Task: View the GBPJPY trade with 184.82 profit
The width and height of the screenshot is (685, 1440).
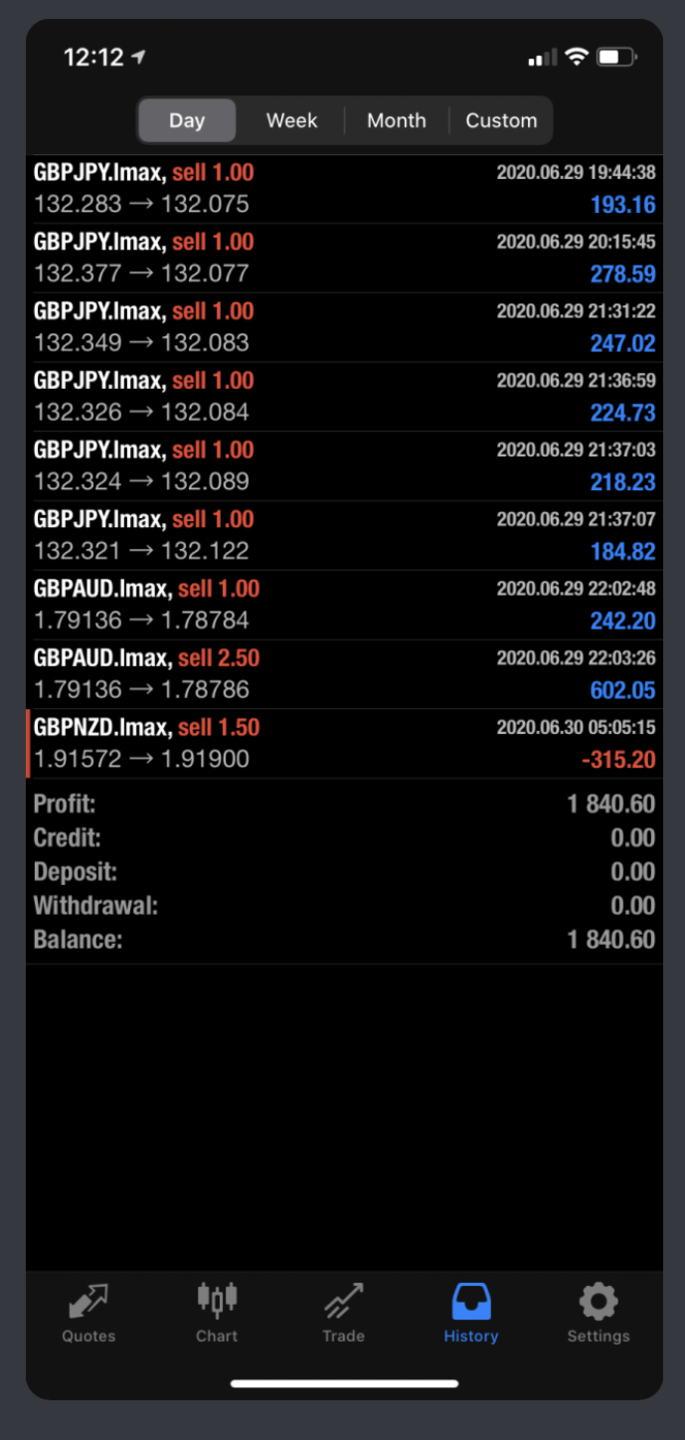Action: [344, 535]
